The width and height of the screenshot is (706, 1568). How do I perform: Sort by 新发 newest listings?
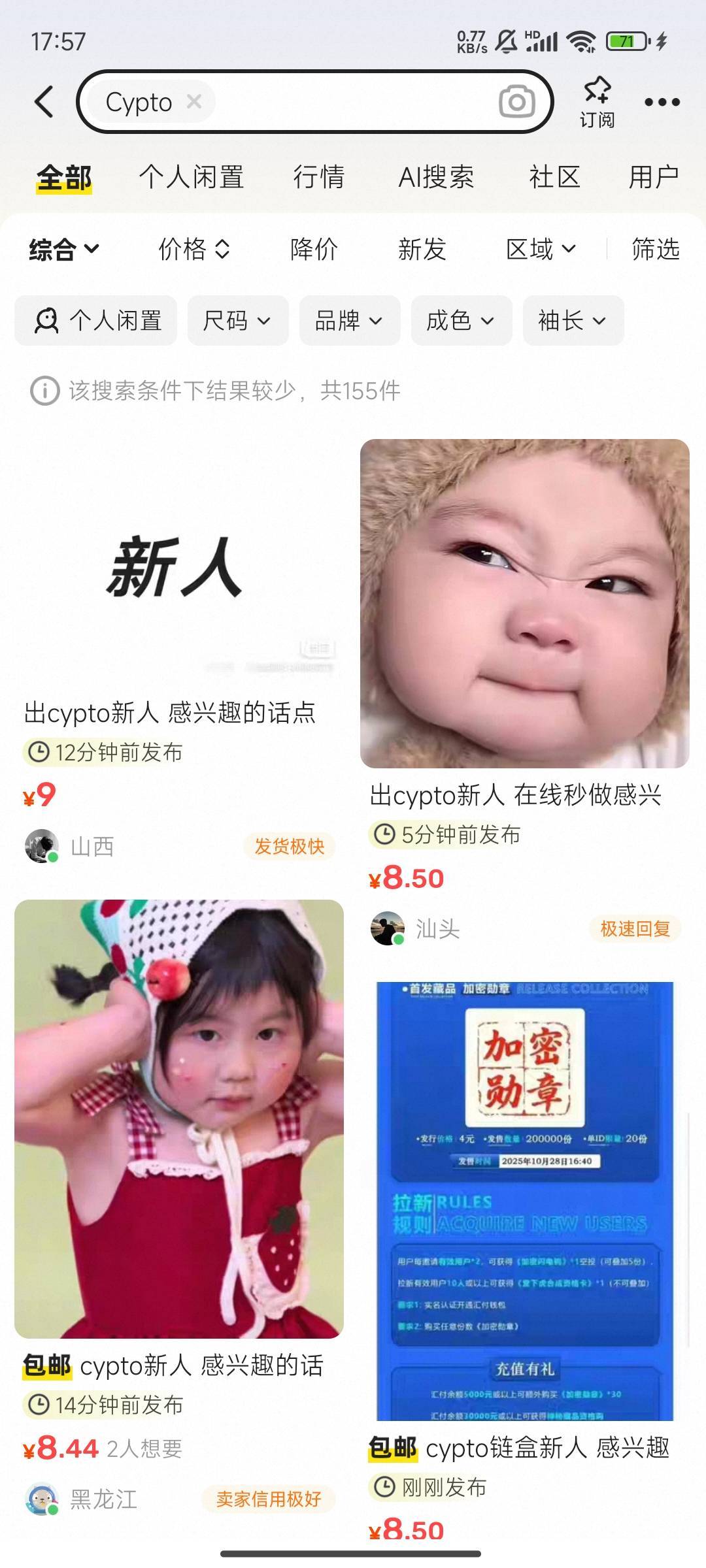tap(422, 249)
